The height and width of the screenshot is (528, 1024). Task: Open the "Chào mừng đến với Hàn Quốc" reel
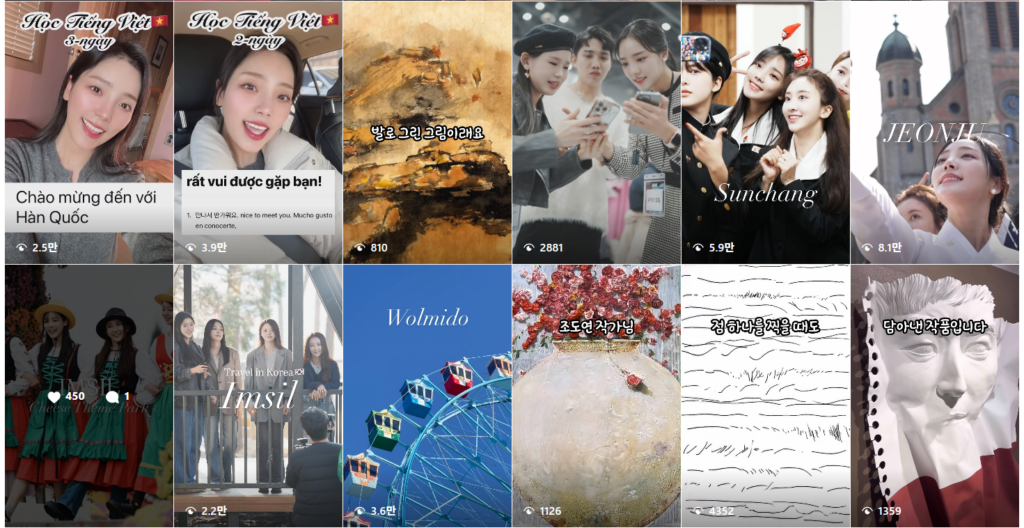(x=88, y=132)
